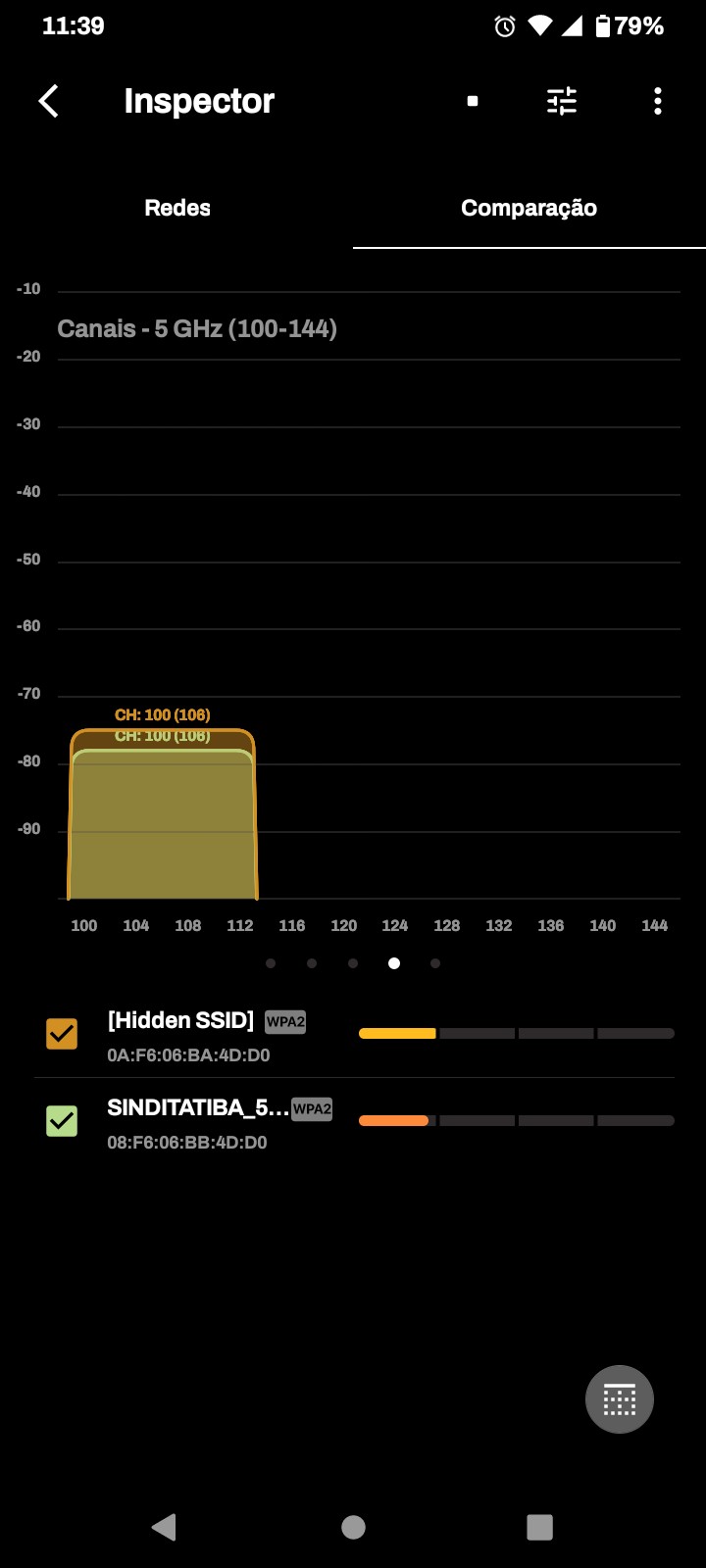Stop the scan with the square icon
Screen dimensions: 706x1568
[x=473, y=101]
